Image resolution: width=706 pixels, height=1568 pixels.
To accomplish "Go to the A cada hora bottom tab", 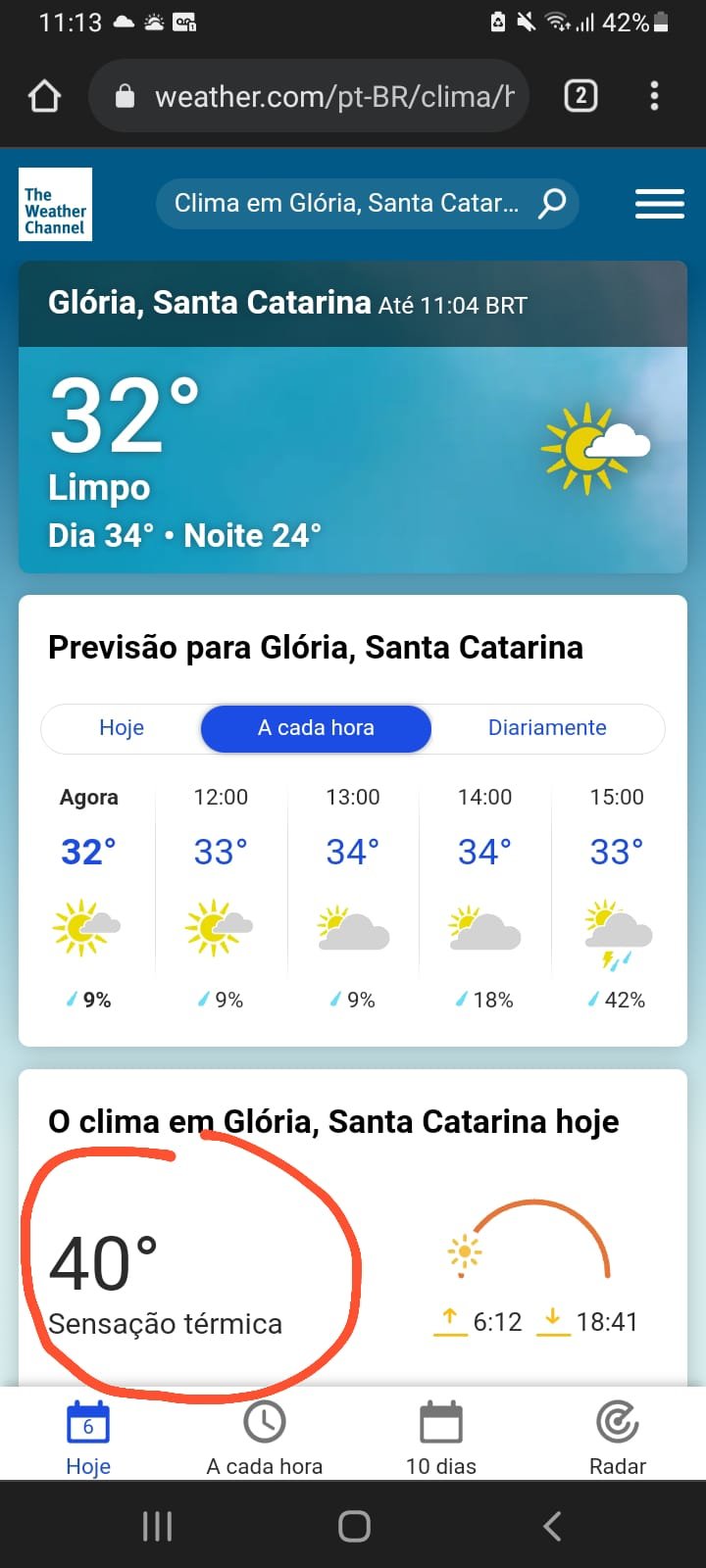I will pos(265,1437).
